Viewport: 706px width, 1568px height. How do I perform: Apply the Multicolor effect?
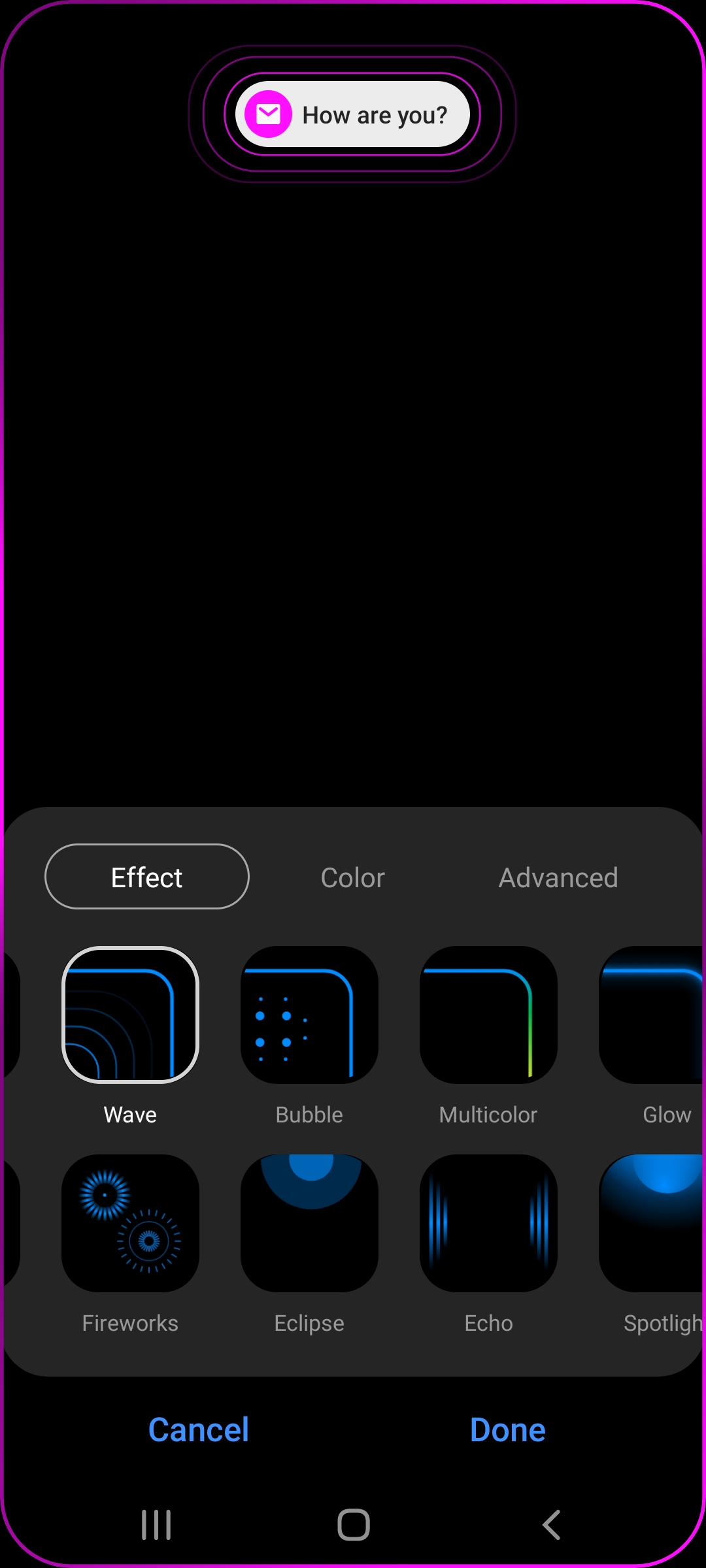pyautogui.click(x=488, y=1015)
